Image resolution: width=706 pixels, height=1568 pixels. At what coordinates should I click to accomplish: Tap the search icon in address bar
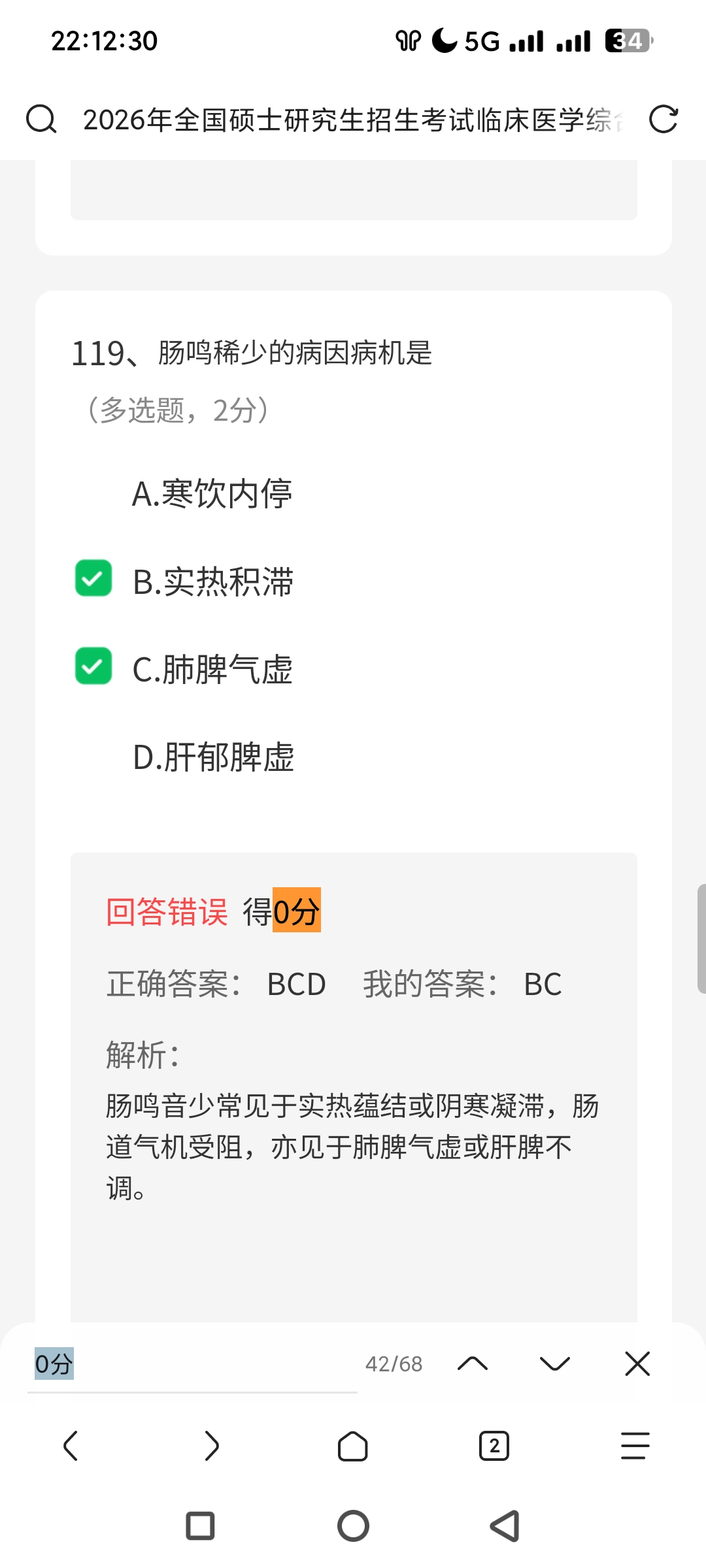[x=41, y=120]
